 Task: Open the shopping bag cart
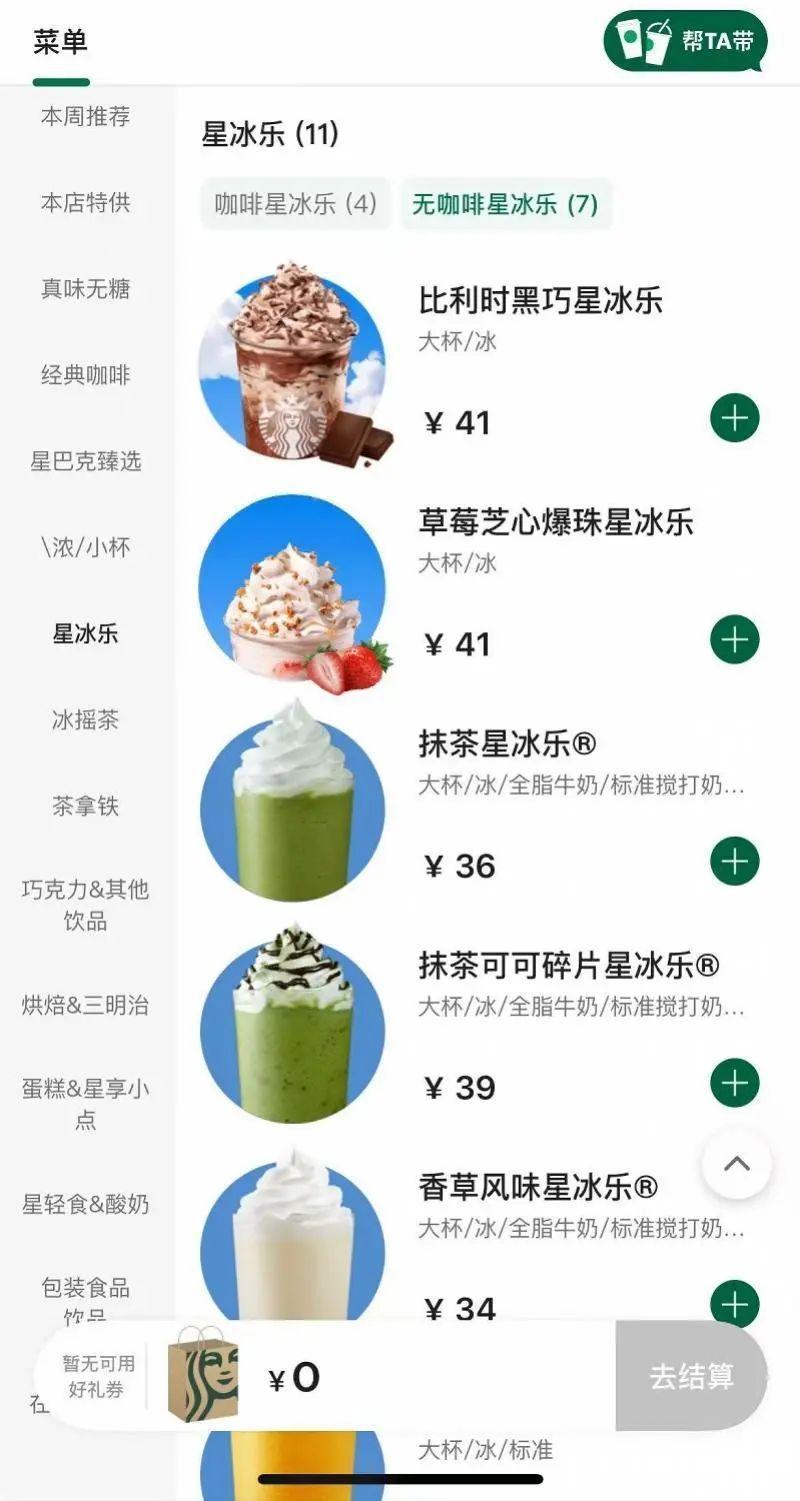click(x=203, y=1376)
